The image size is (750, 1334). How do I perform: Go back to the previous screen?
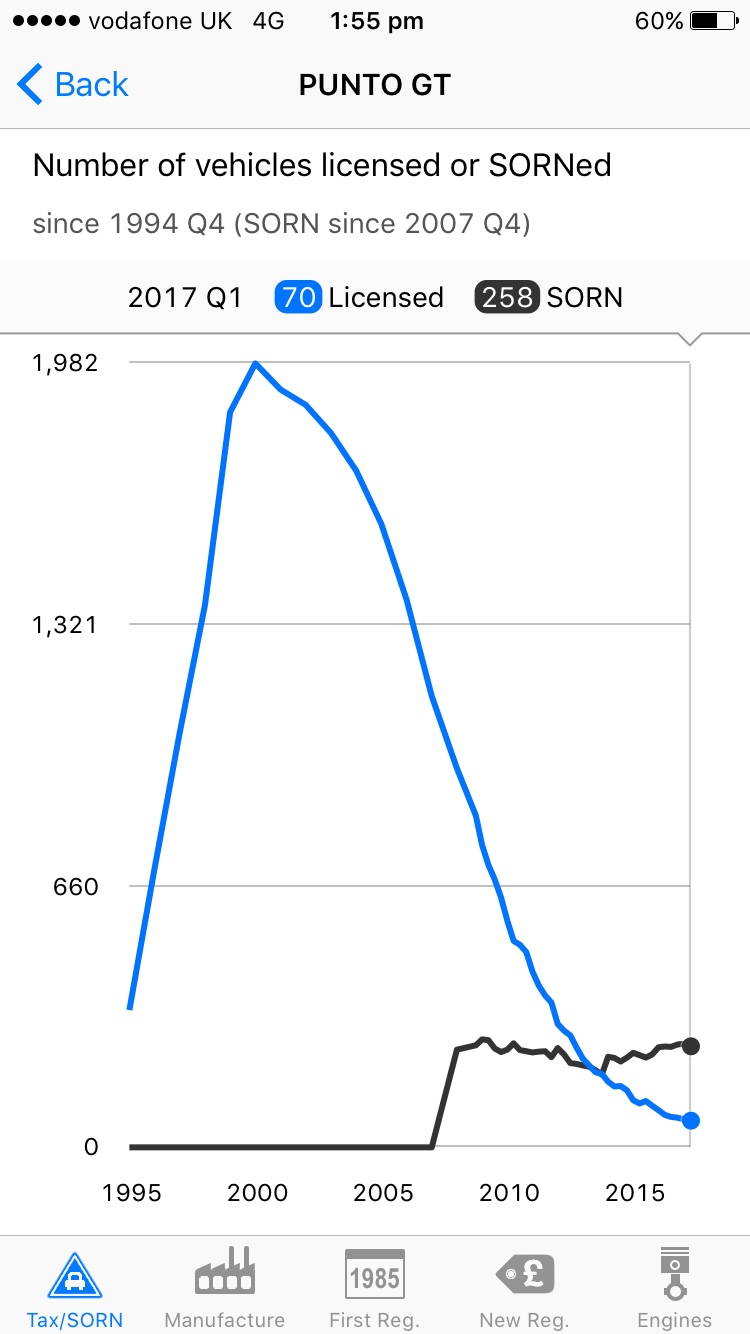[73, 85]
